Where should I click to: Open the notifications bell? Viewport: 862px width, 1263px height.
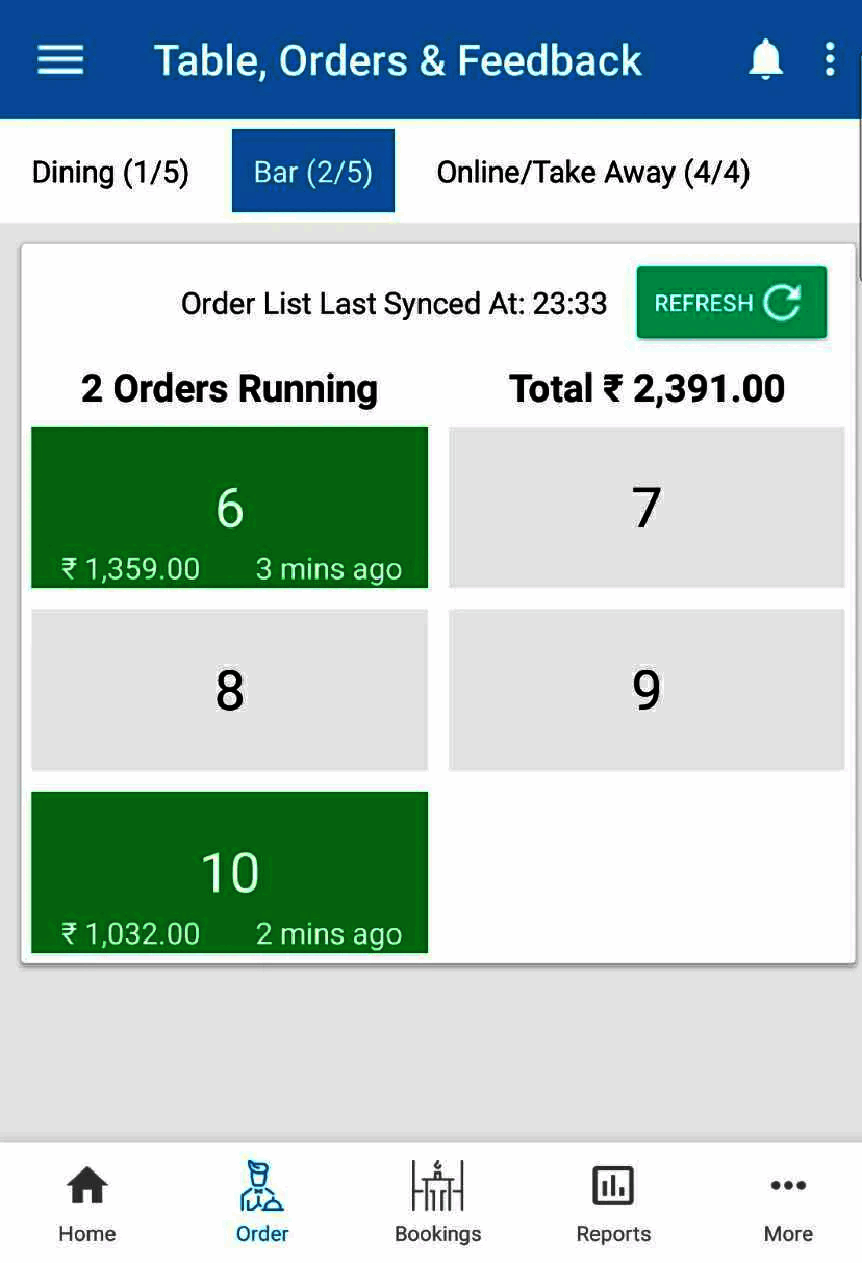point(766,60)
